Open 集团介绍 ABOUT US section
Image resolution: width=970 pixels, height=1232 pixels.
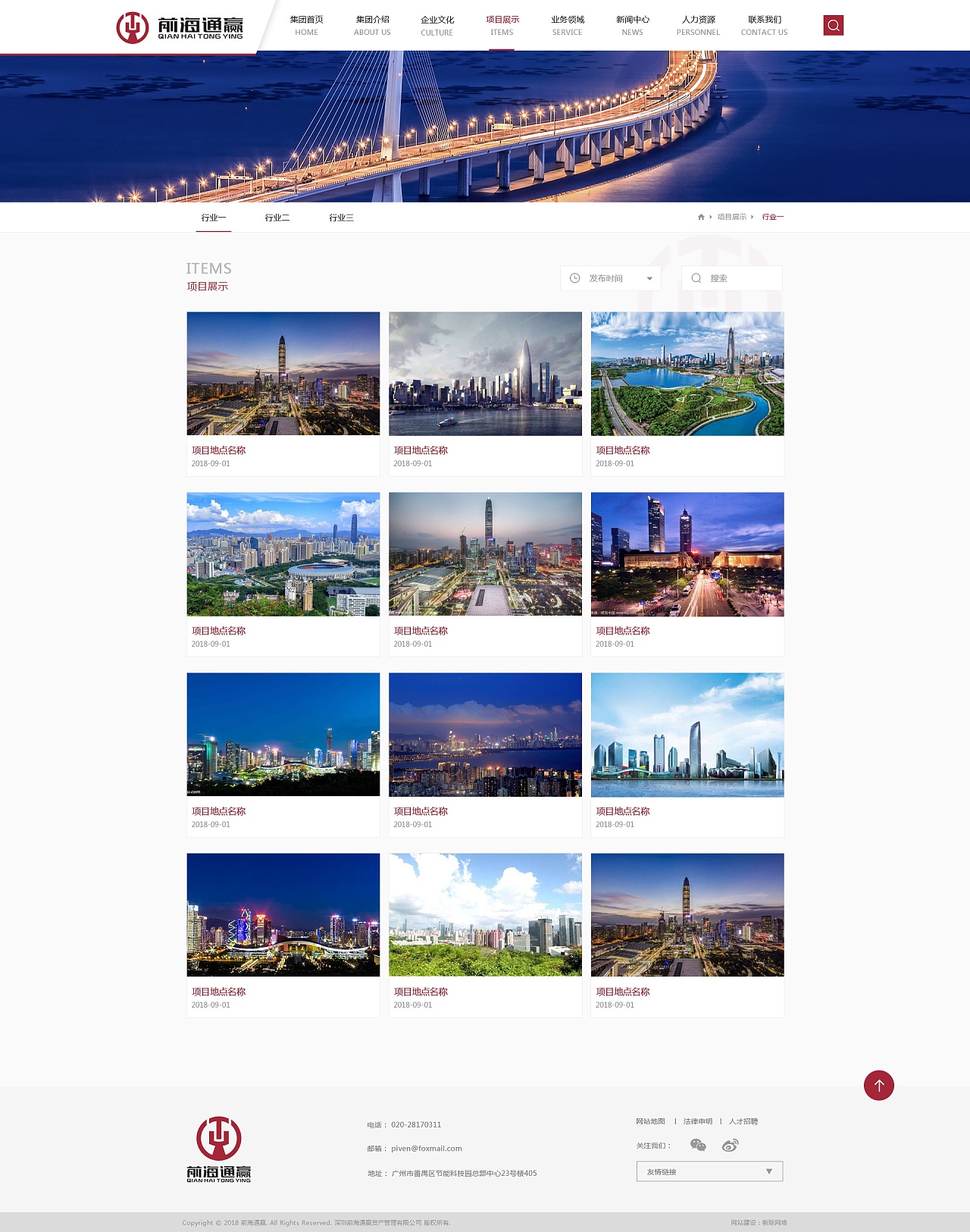372,26
